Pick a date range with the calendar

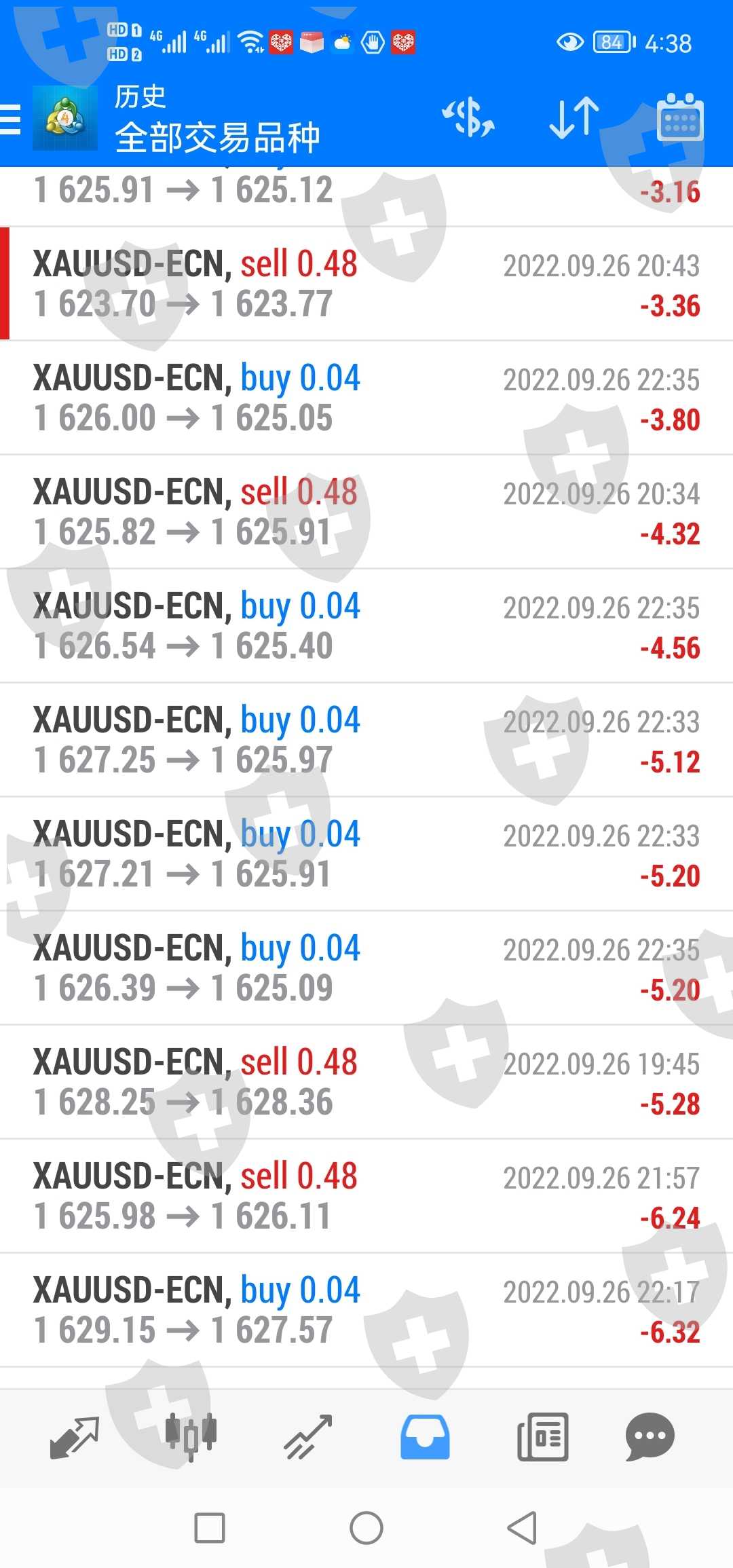pyautogui.click(x=680, y=118)
